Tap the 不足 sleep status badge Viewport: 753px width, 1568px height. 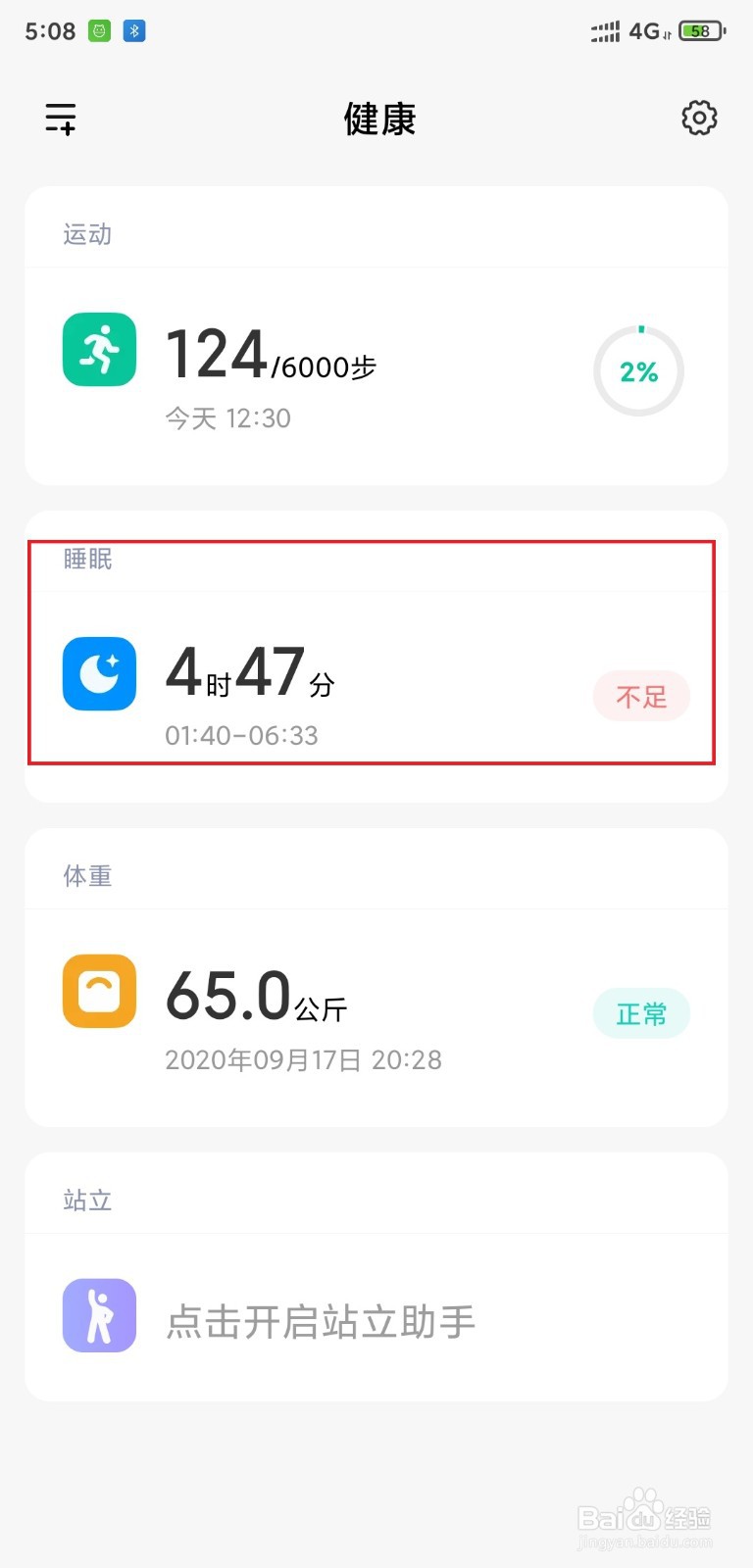(x=641, y=696)
